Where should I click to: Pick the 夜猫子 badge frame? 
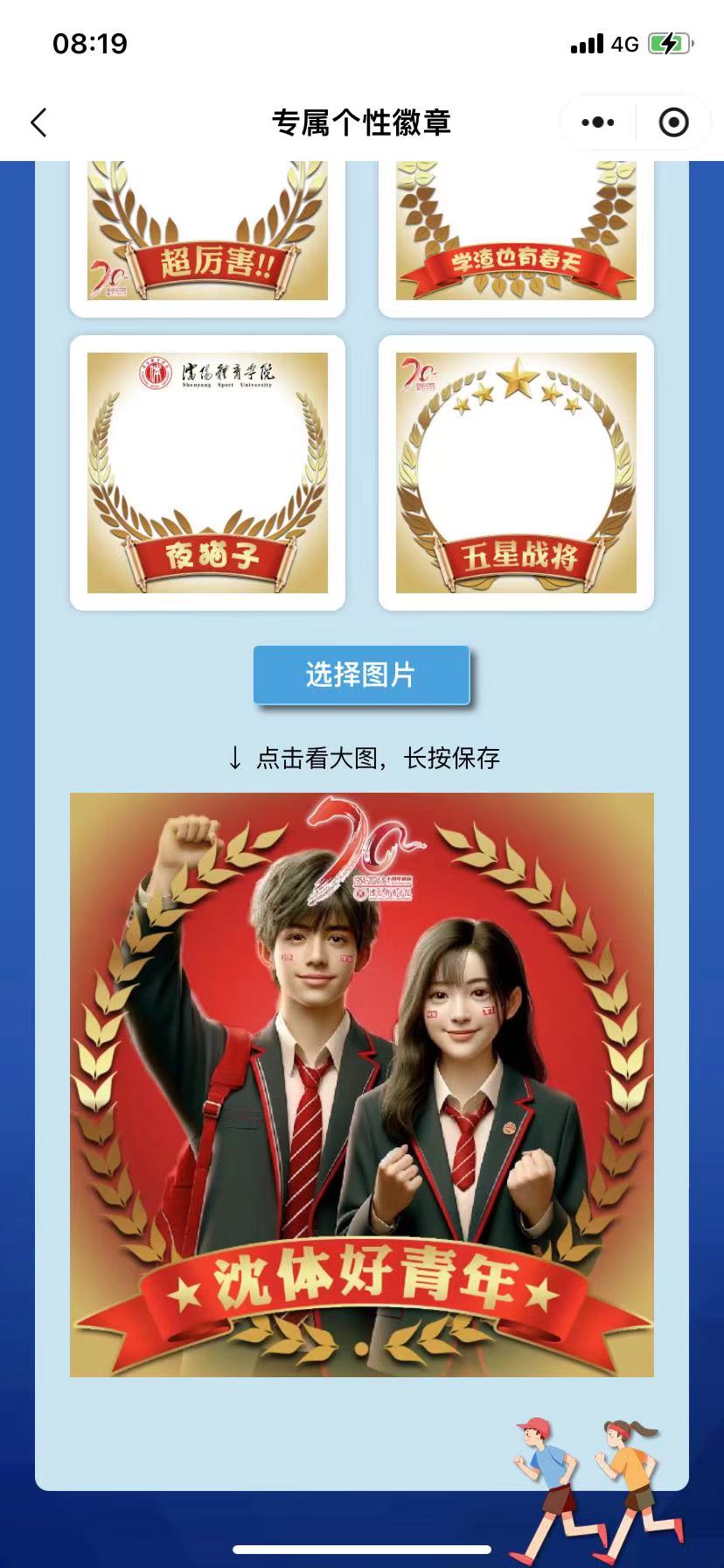tap(207, 472)
